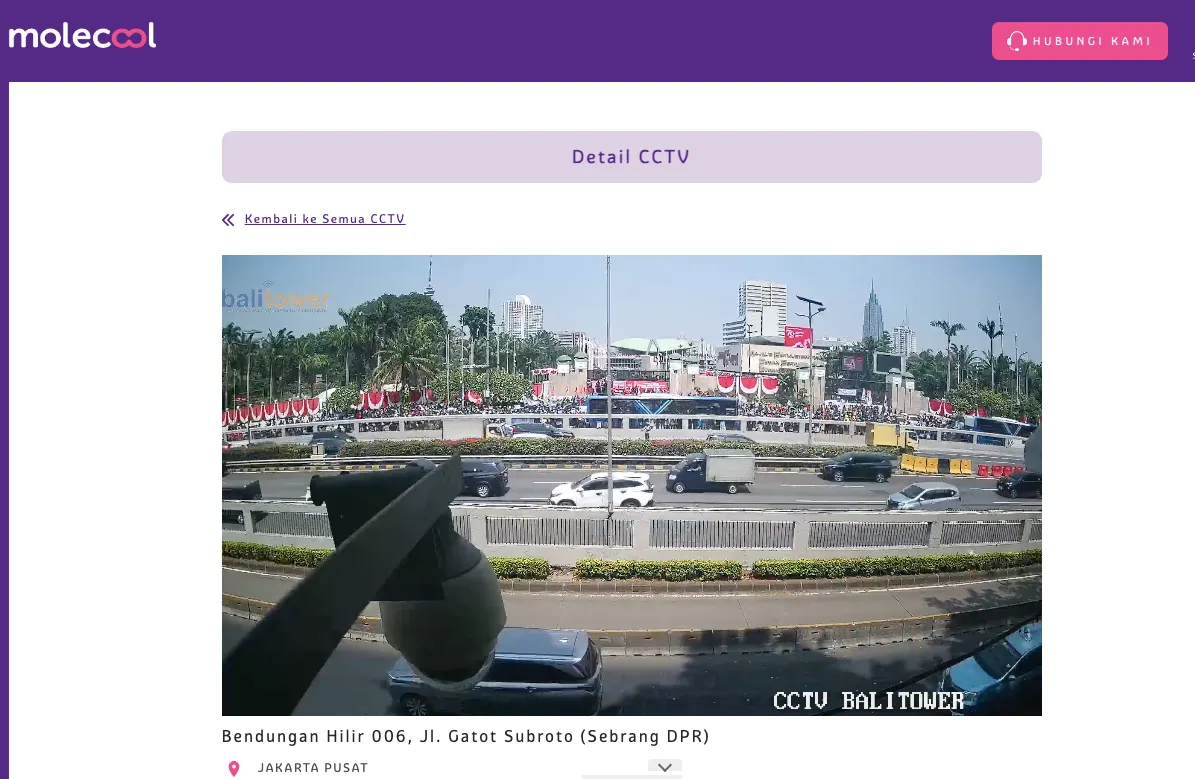Tap the Hubungi Kami contact button
The height and width of the screenshot is (779, 1195).
(1079, 41)
